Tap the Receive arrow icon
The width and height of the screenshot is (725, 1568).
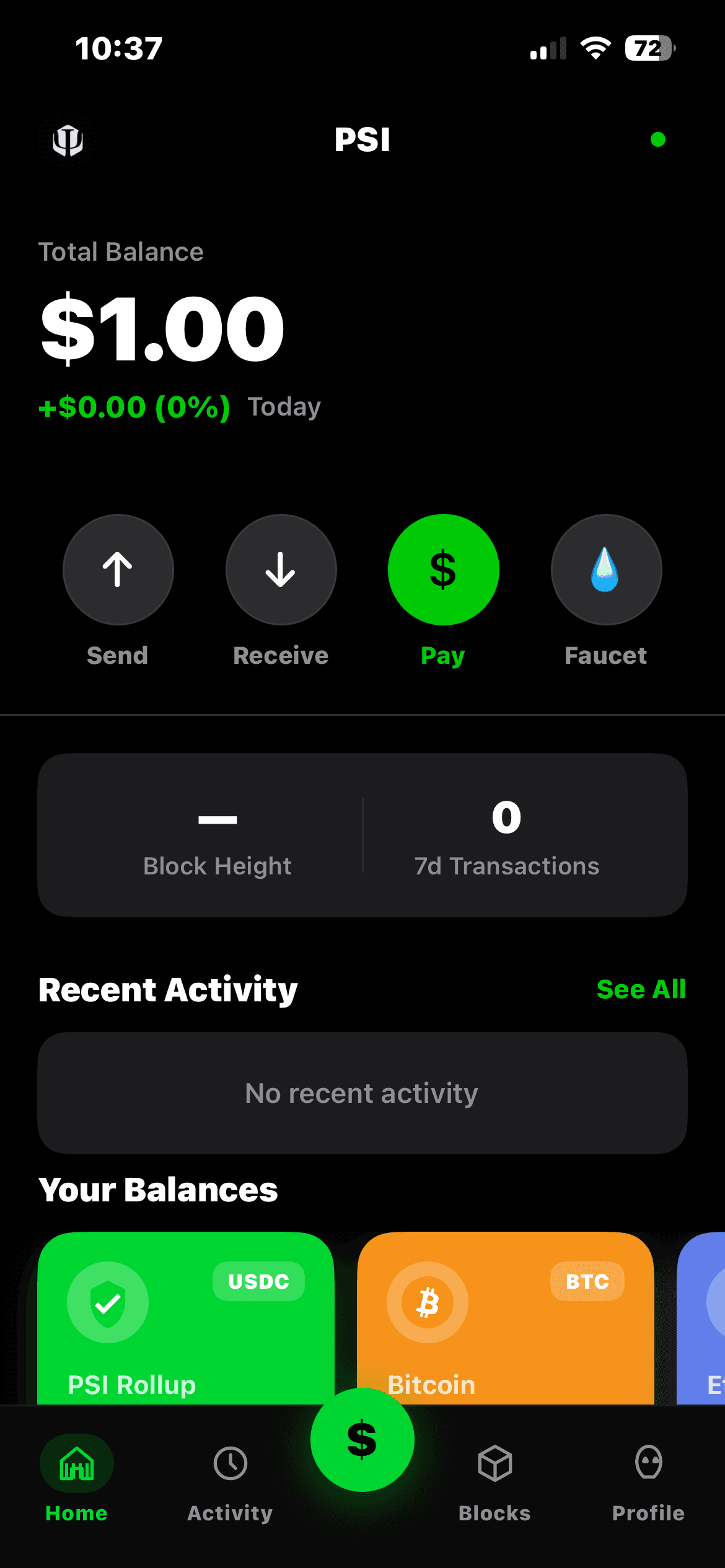click(281, 570)
